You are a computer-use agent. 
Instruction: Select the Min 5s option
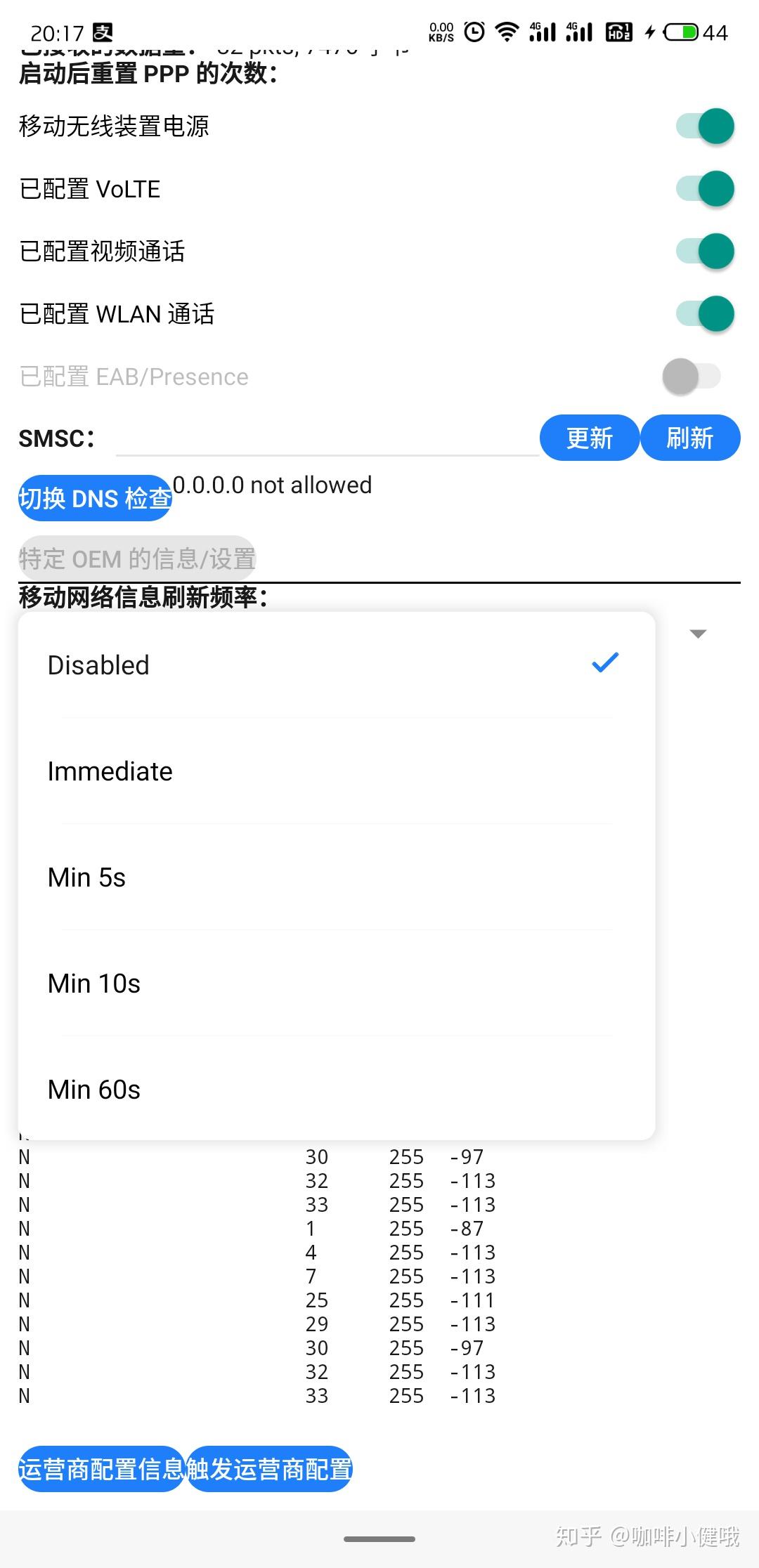point(337,877)
